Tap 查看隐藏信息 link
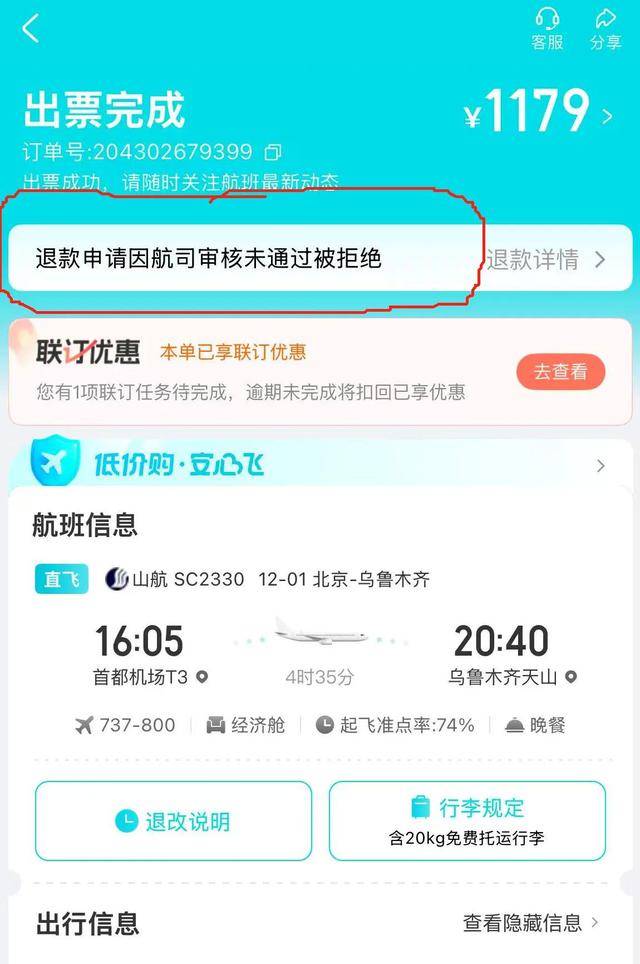The height and width of the screenshot is (964, 640). pyautogui.click(x=530, y=922)
